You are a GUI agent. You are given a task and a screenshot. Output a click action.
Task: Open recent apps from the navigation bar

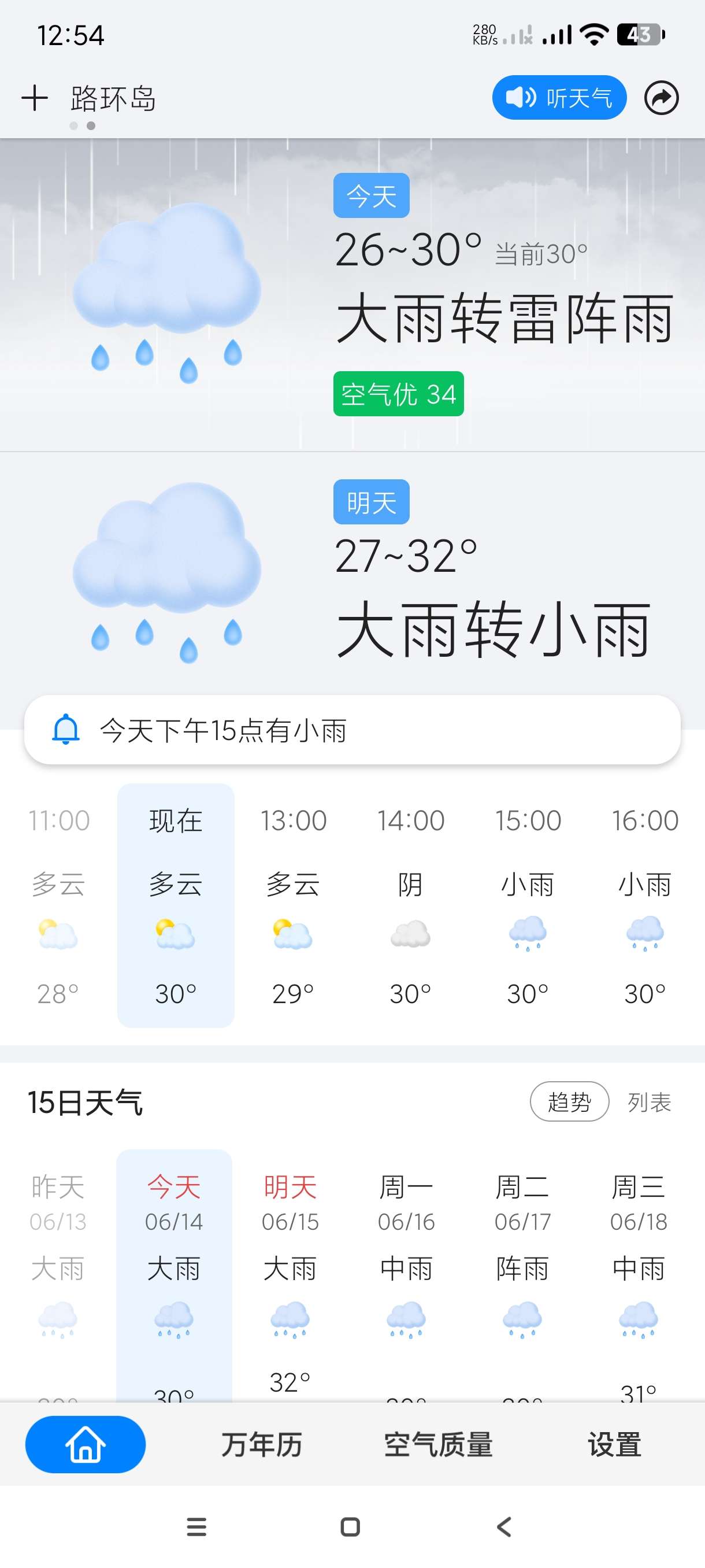196,1526
